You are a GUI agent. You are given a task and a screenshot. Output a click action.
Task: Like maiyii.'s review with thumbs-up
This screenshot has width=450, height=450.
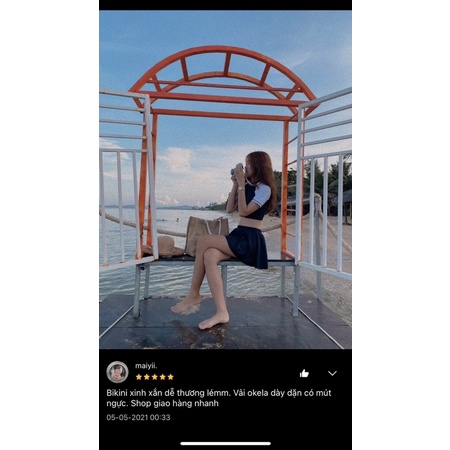click(x=304, y=373)
